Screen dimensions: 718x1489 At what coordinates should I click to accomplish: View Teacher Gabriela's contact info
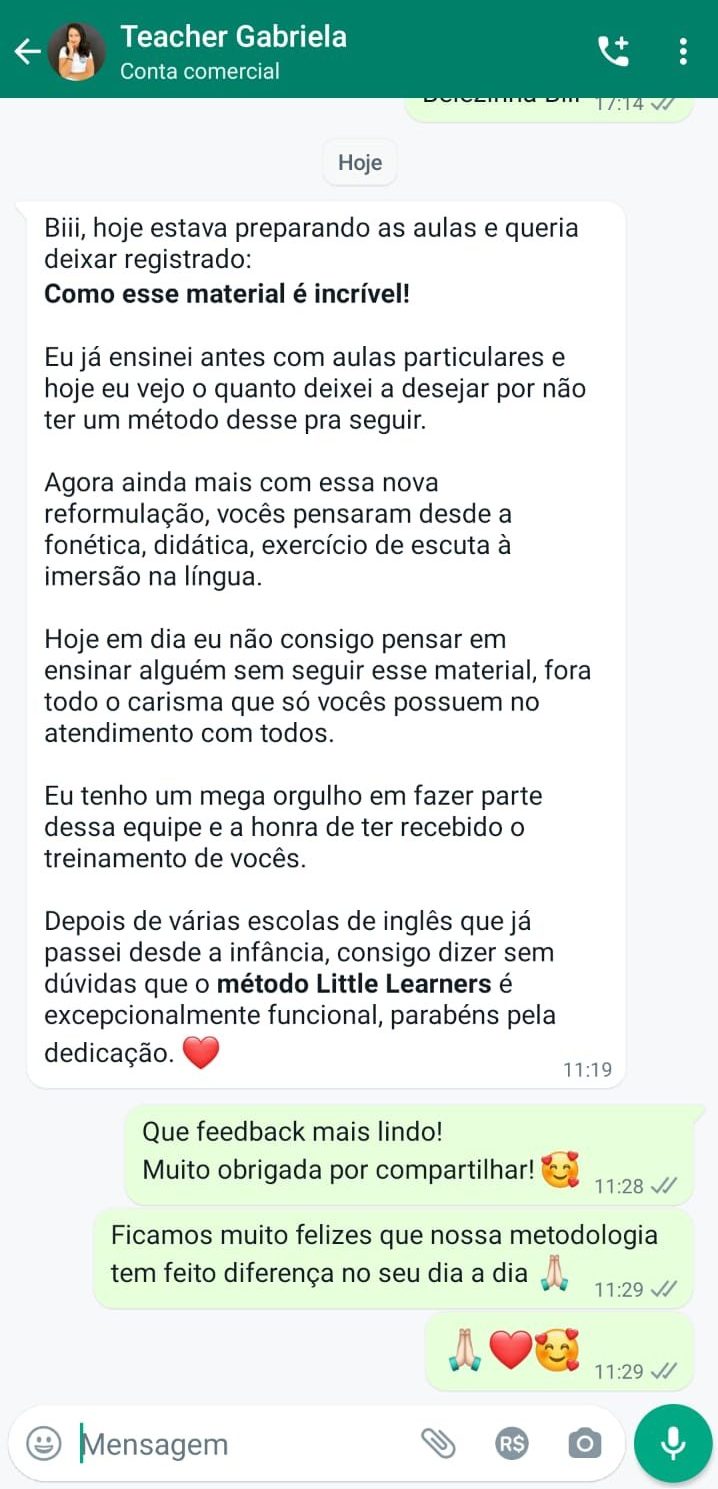[233, 51]
